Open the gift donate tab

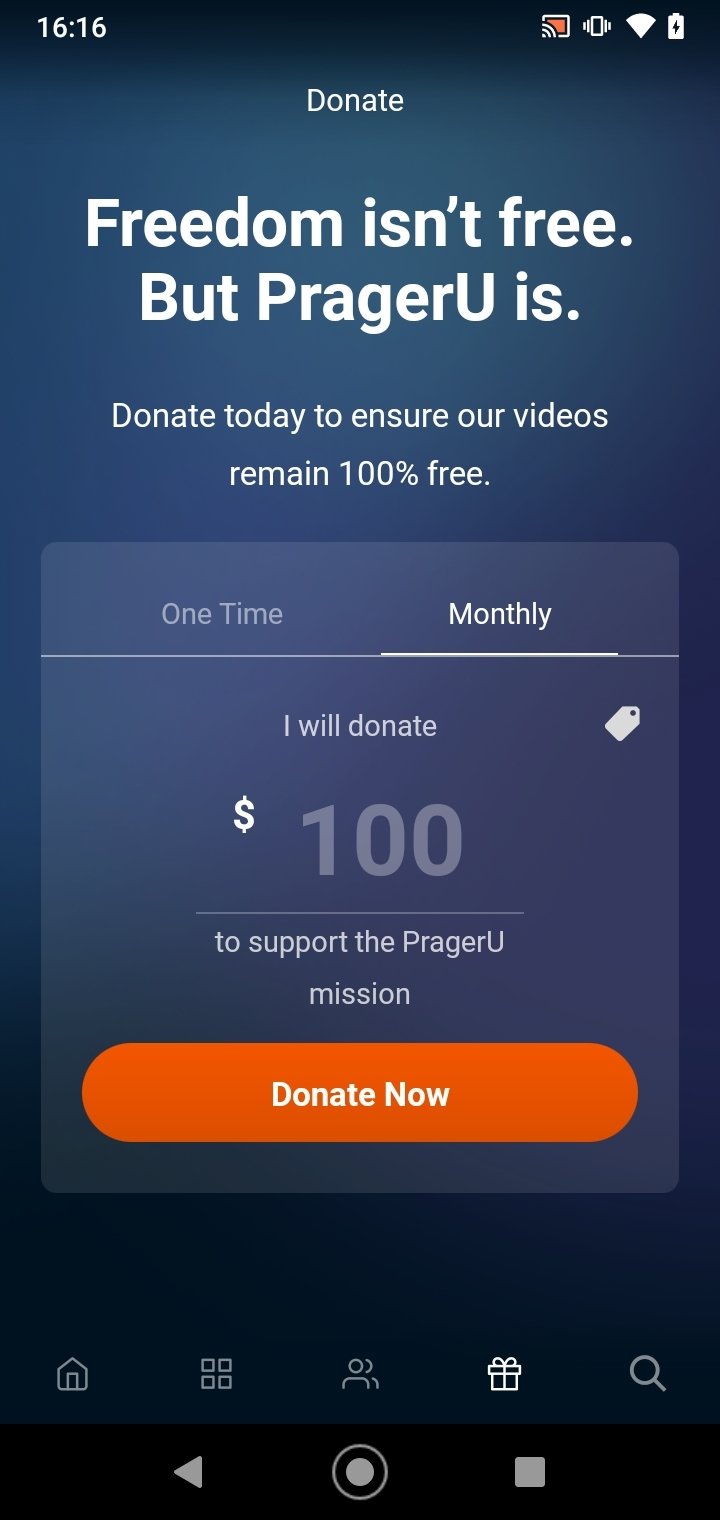(504, 1373)
